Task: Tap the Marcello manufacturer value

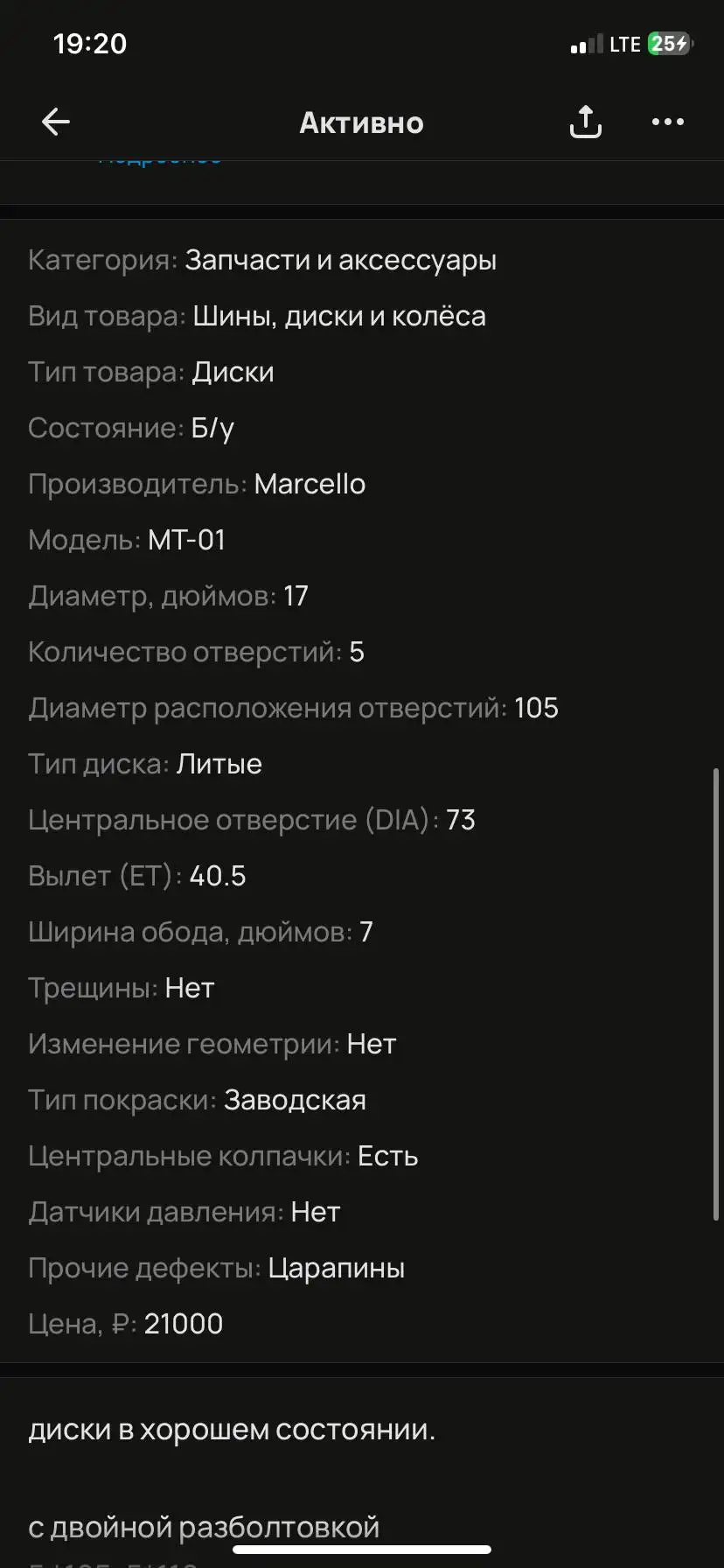Action: (309, 484)
